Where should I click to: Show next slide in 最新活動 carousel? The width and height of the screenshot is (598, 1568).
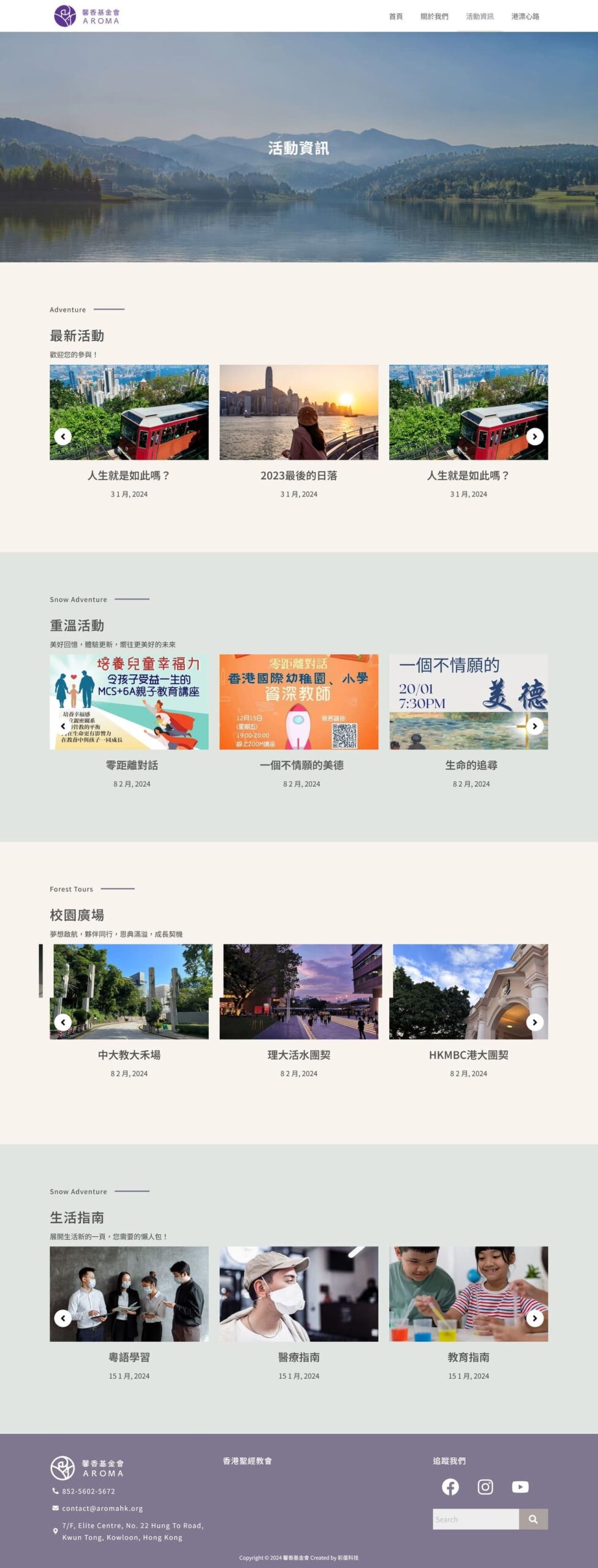pyautogui.click(x=534, y=436)
